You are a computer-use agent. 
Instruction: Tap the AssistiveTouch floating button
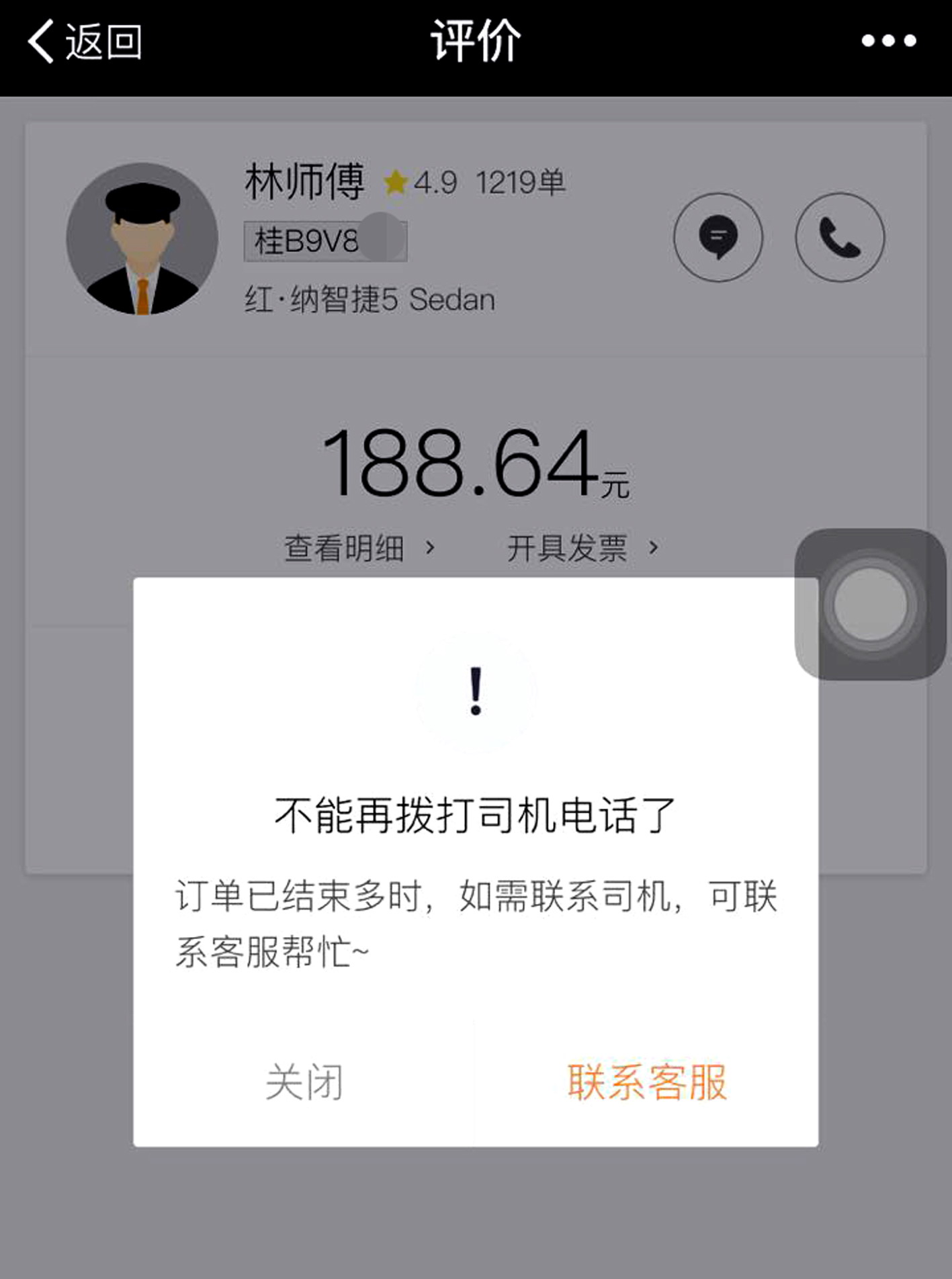point(870,604)
